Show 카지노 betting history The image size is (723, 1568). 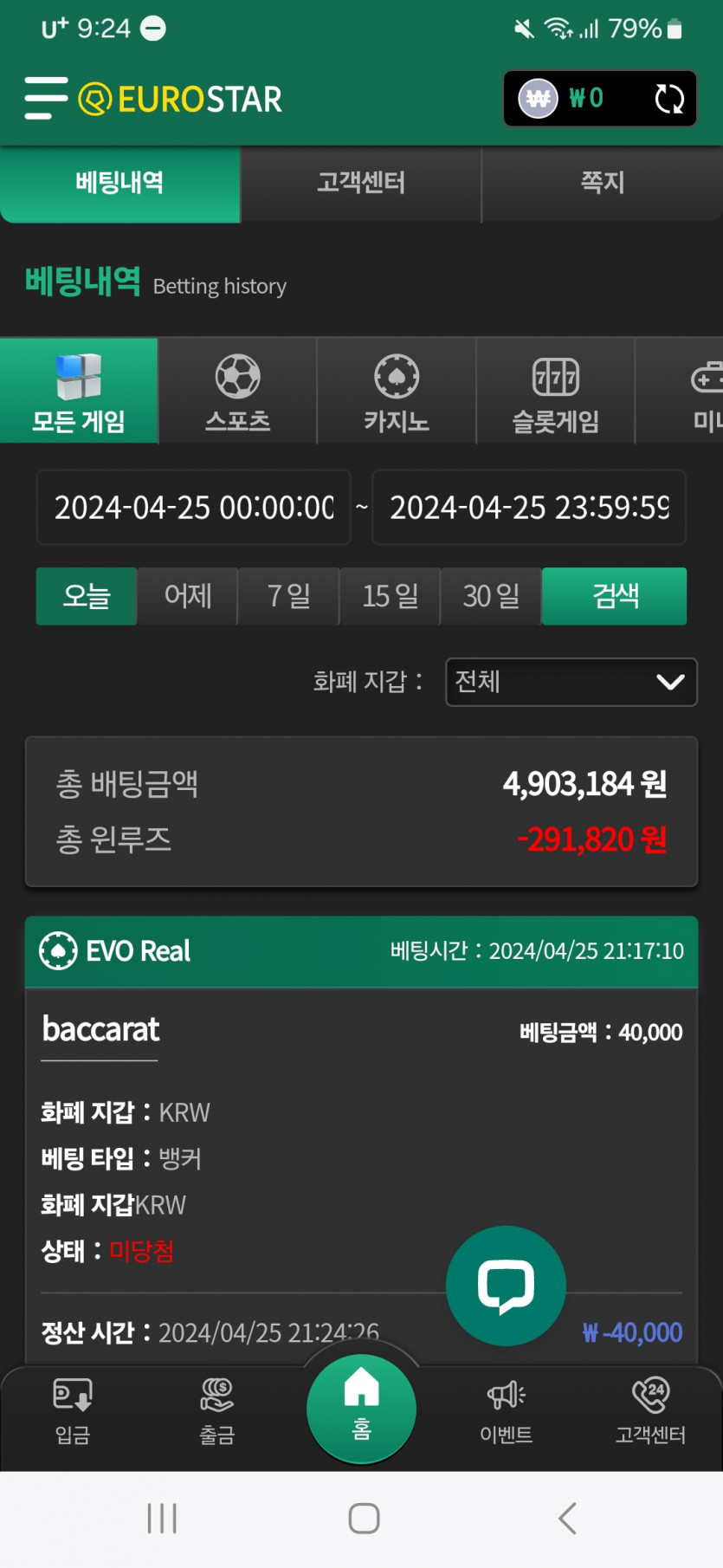point(397,392)
